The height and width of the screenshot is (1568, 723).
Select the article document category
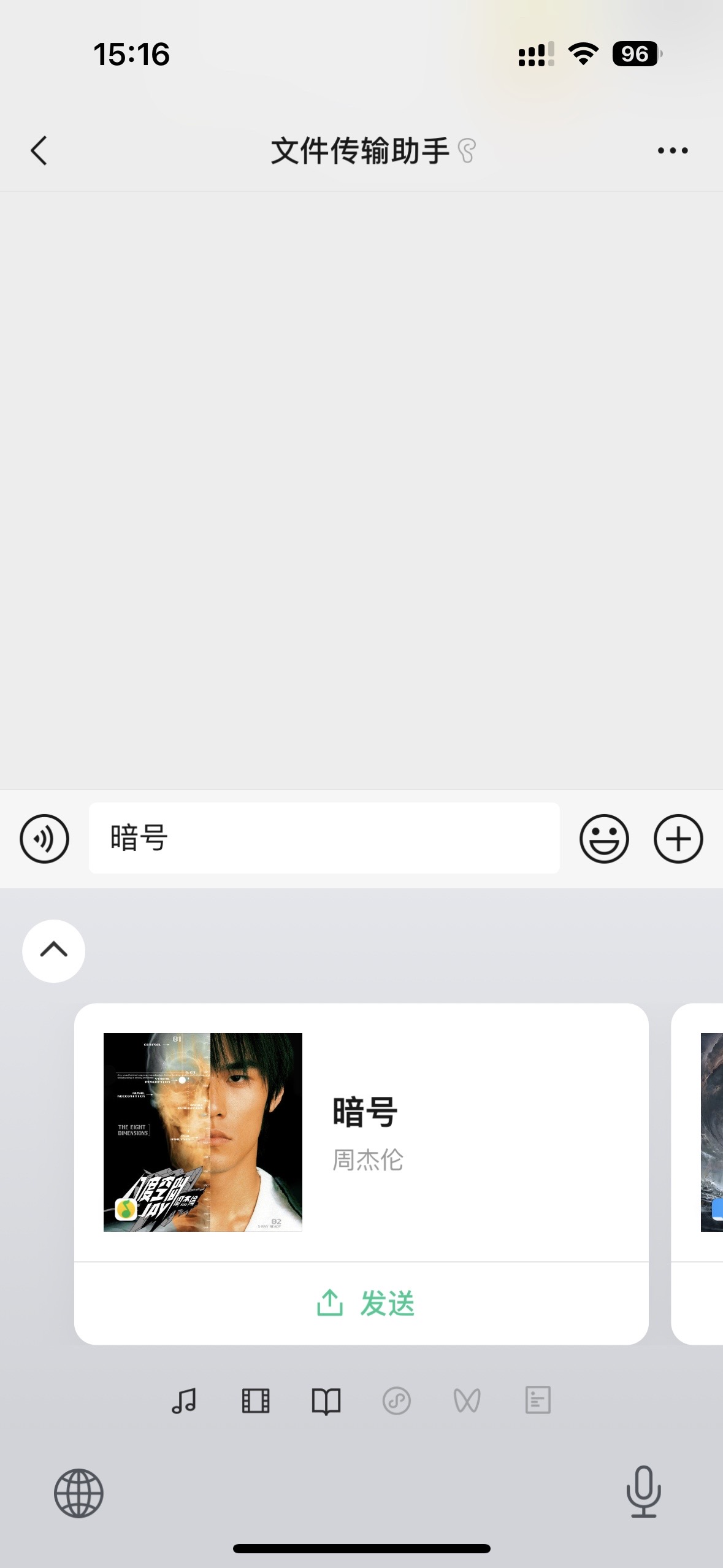(x=538, y=1401)
